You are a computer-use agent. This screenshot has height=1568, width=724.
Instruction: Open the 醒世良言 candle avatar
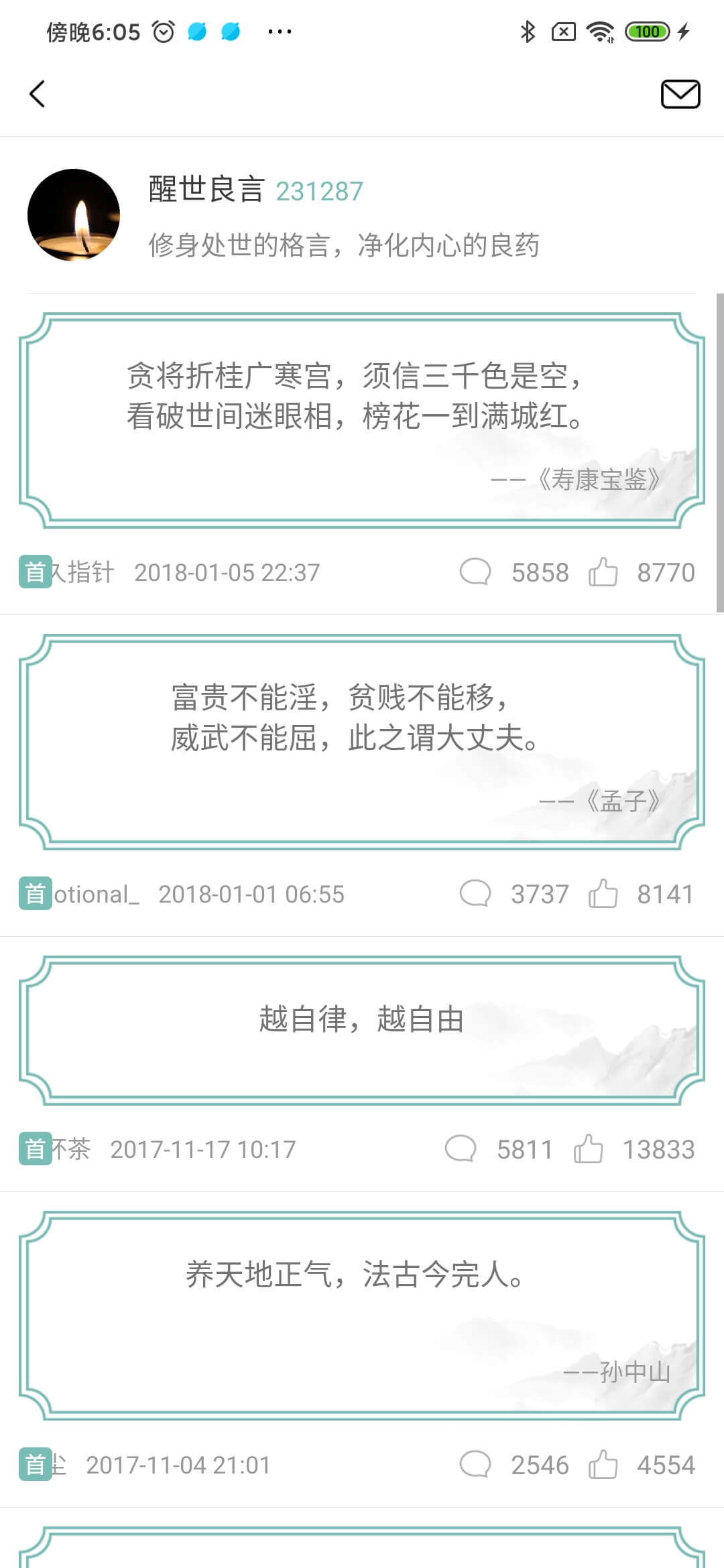click(74, 215)
